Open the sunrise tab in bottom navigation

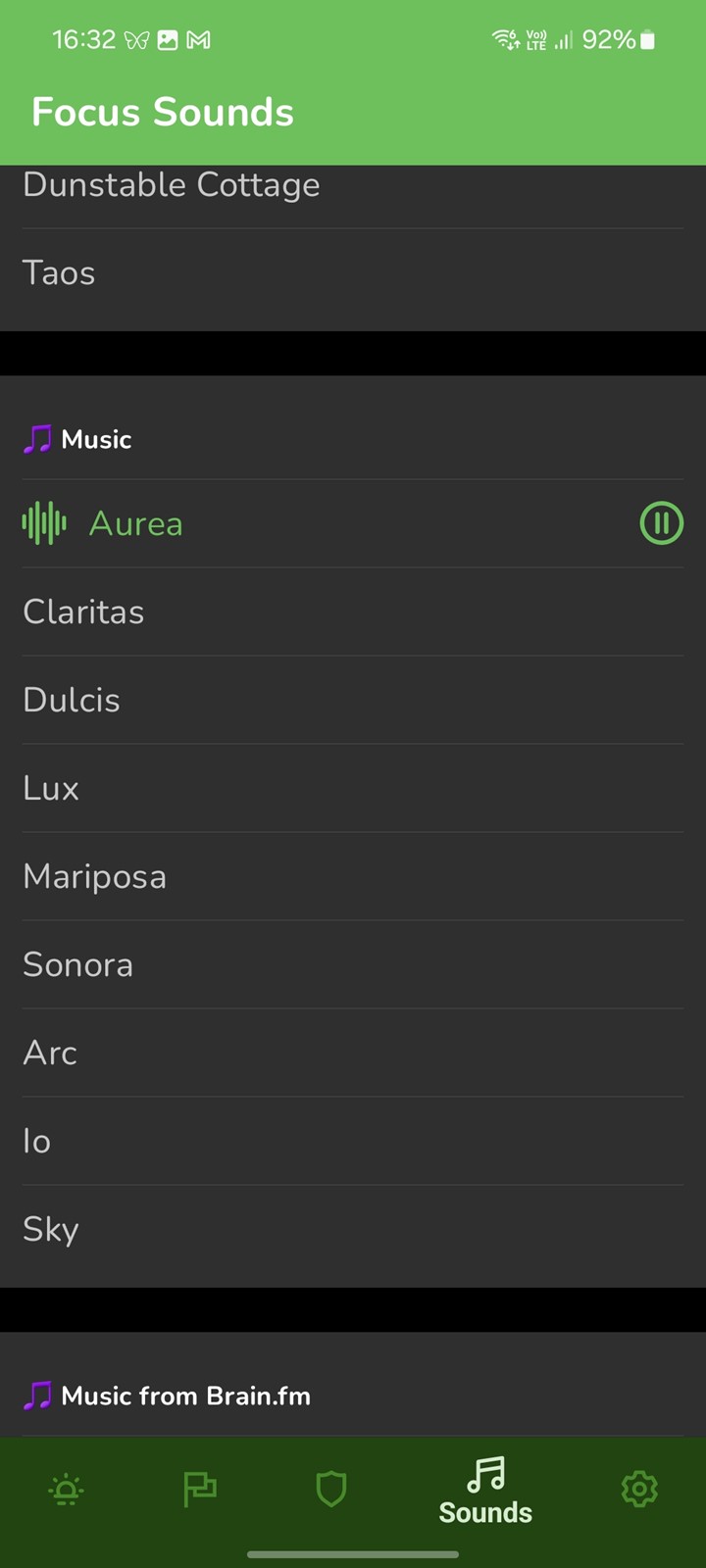[x=66, y=1490]
